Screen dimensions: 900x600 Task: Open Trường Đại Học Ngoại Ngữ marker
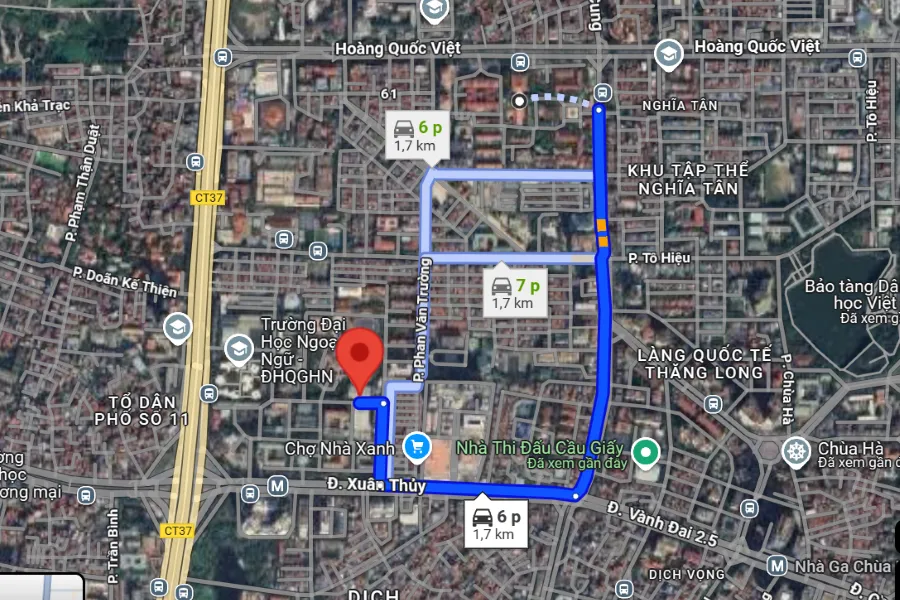(x=238, y=347)
